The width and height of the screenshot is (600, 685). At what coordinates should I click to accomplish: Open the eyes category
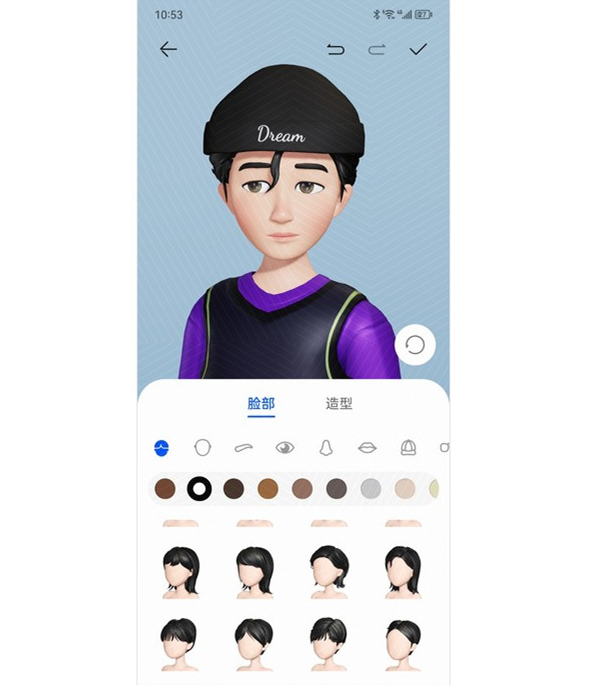(285, 448)
